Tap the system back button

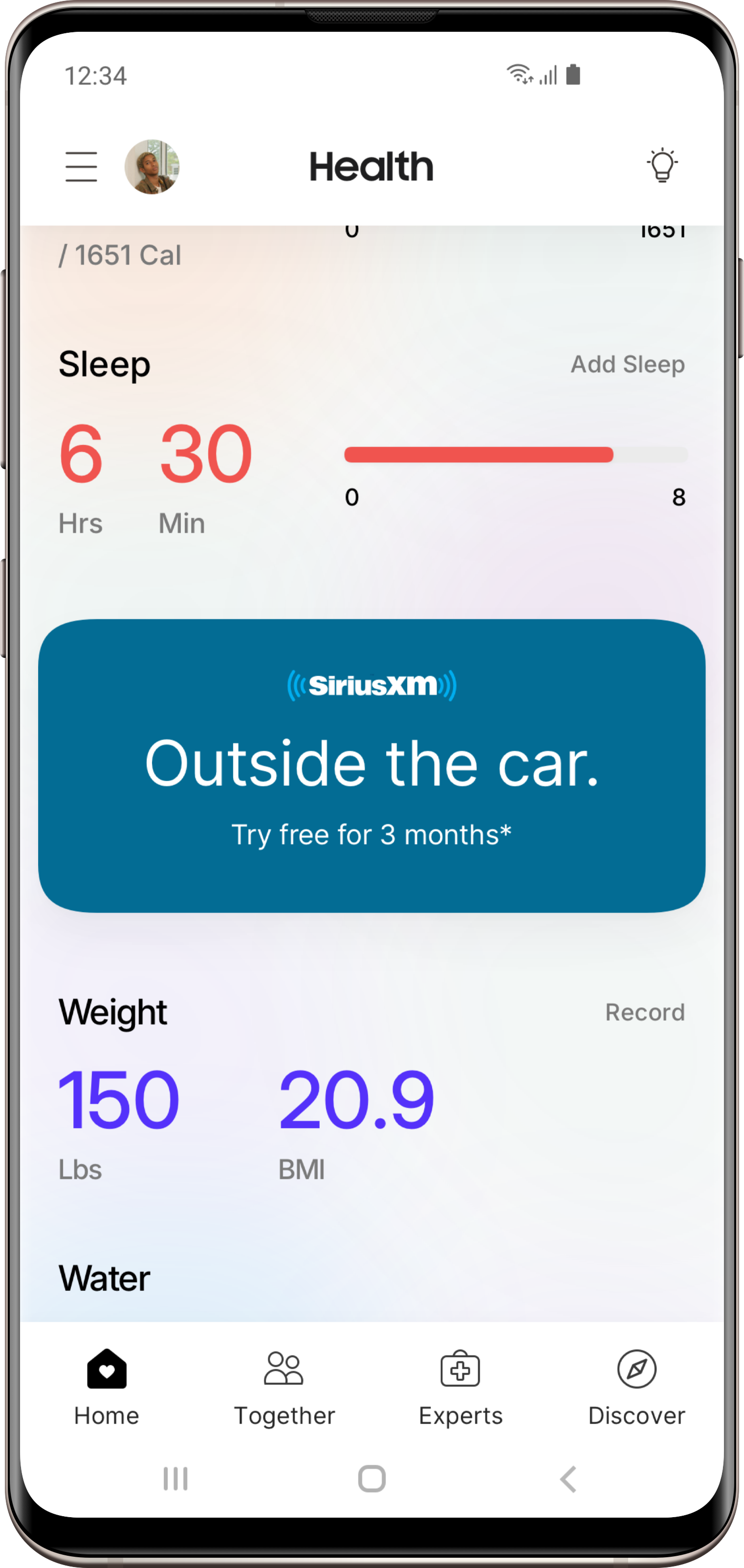click(568, 1479)
